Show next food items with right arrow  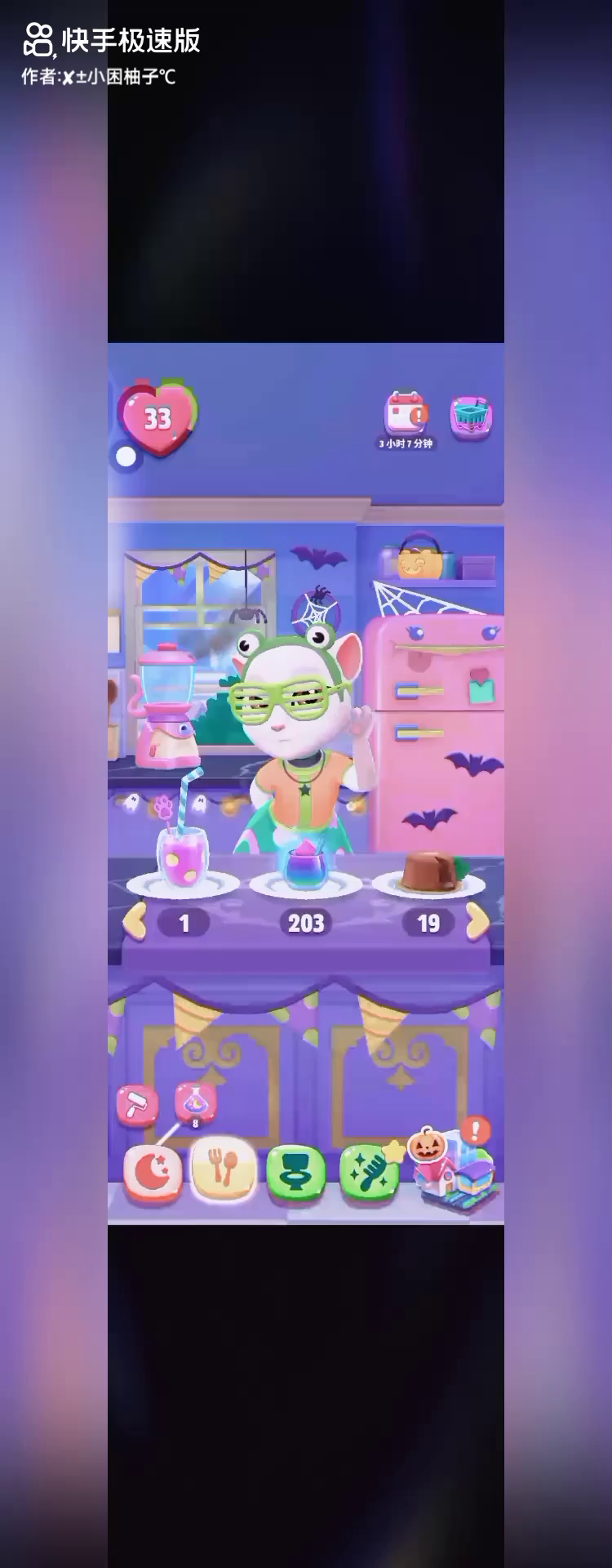tap(477, 921)
